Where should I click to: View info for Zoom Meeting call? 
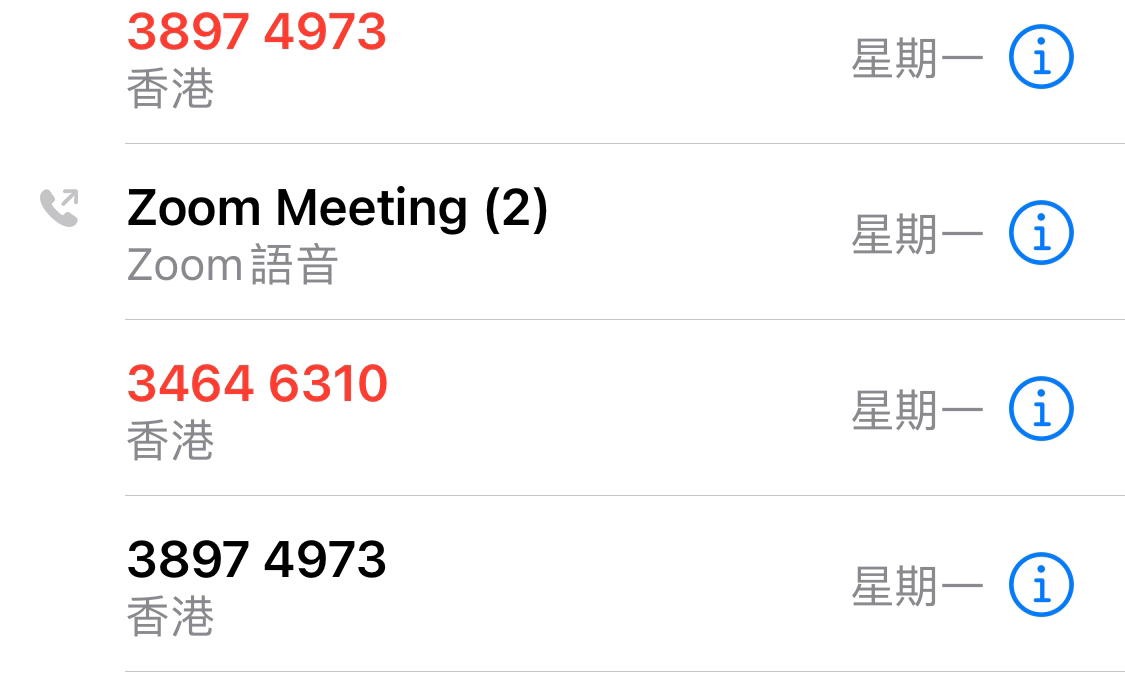pyautogui.click(x=1040, y=233)
